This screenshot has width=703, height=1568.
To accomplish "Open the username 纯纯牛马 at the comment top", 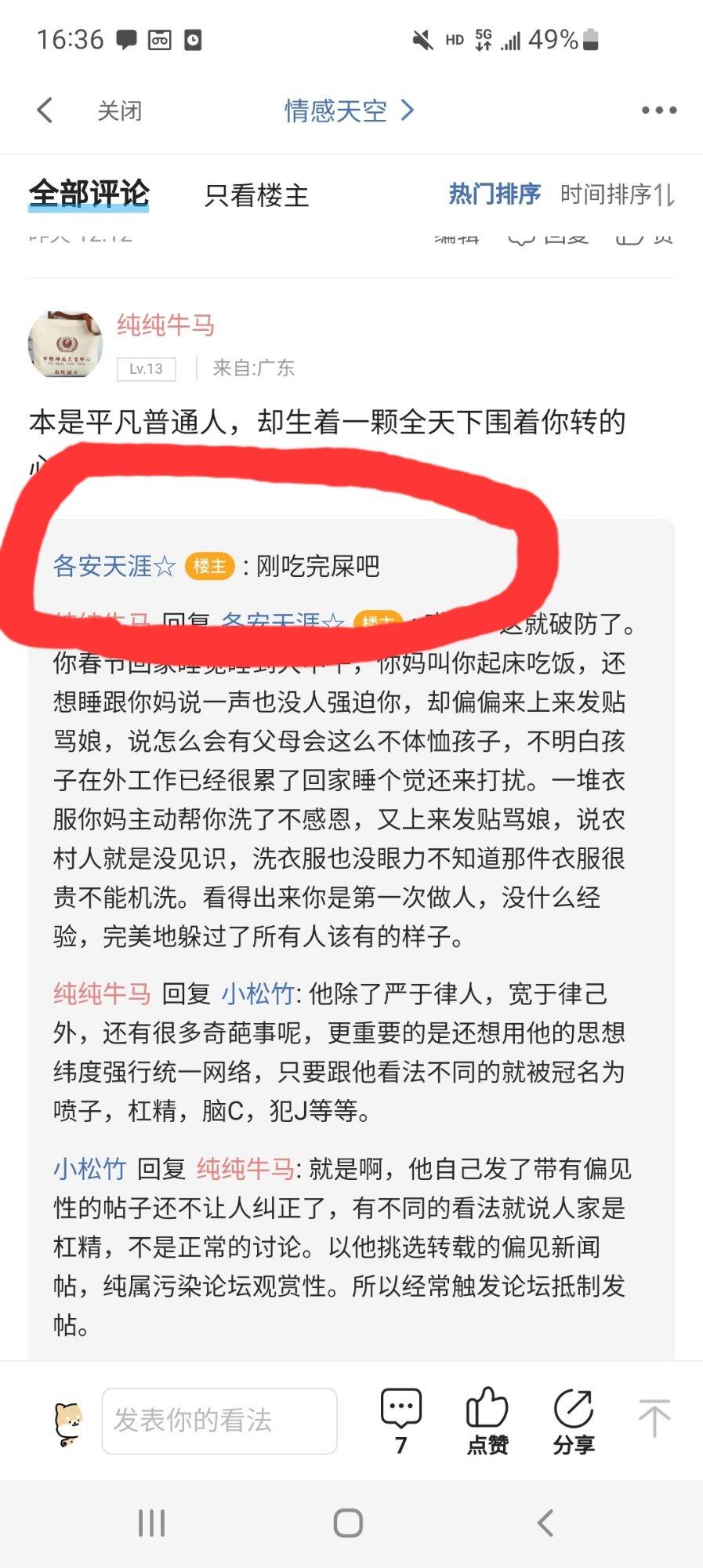I will [165, 325].
